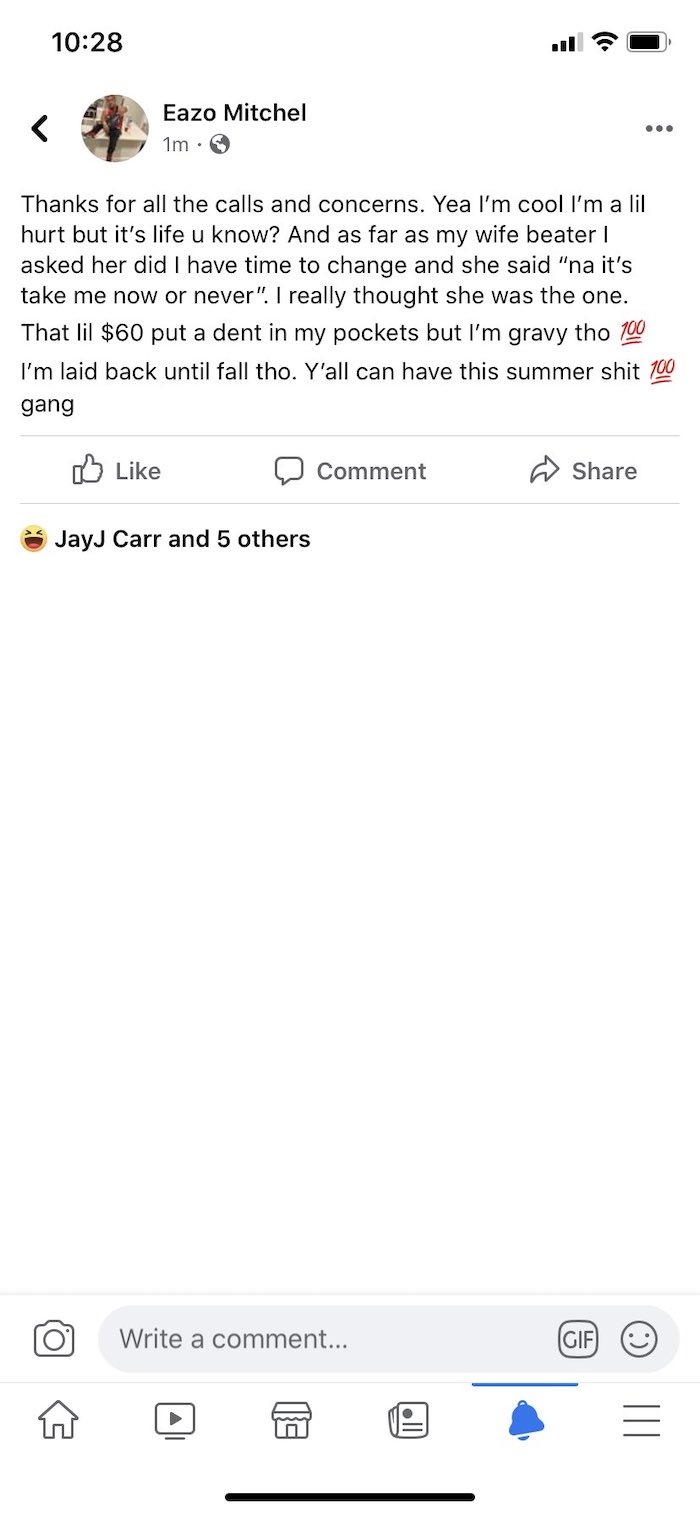The width and height of the screenshot is (700, 1515).
Task: Switch to the Home feed tab
Action: point(58,1419)
